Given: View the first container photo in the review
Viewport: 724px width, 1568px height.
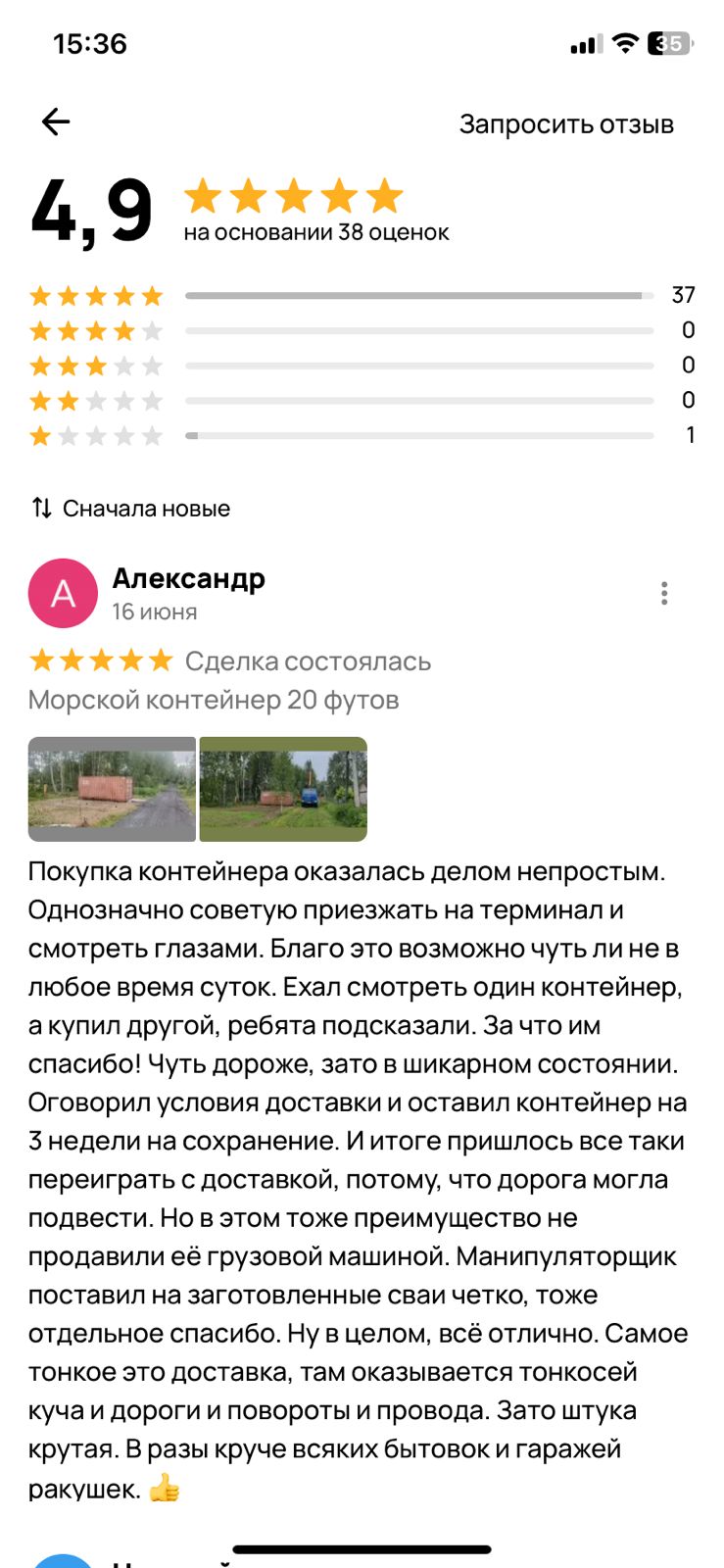Looking at the screenshot, I should click(x=112, y=789).
